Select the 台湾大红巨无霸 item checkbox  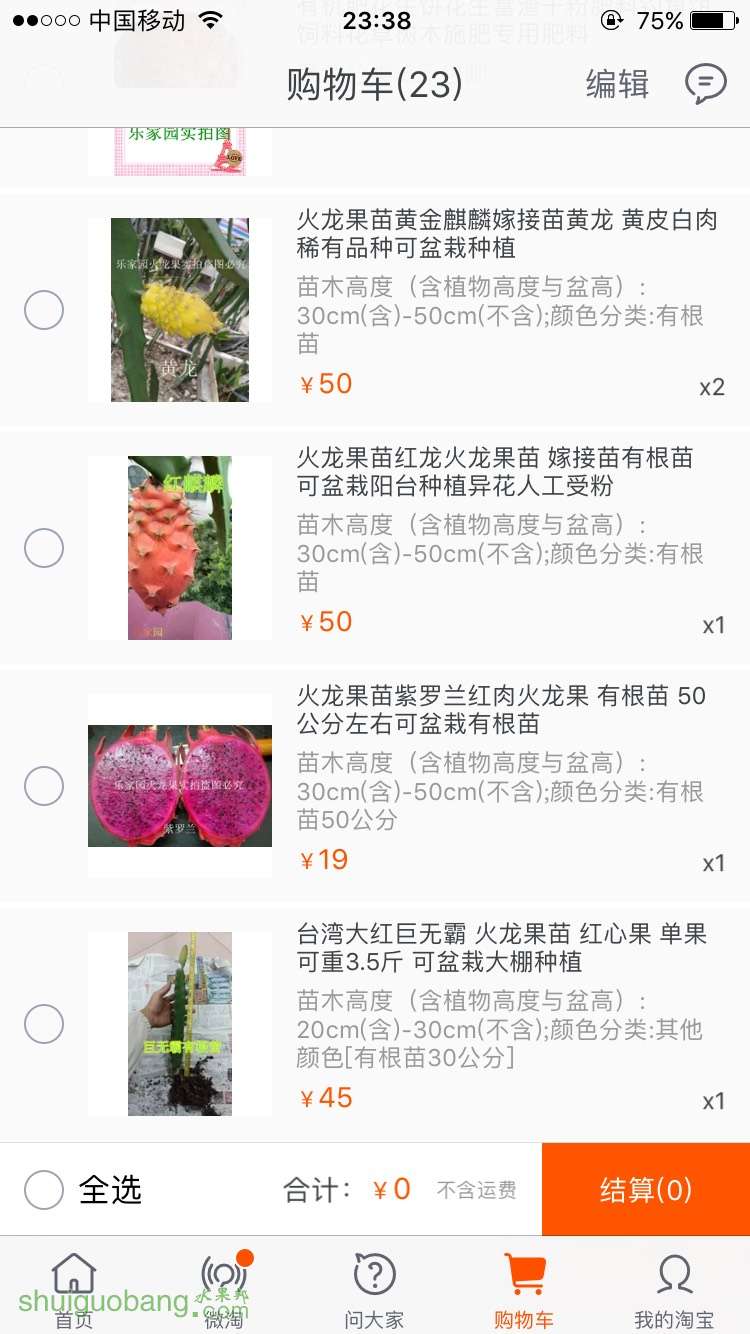44,1024
